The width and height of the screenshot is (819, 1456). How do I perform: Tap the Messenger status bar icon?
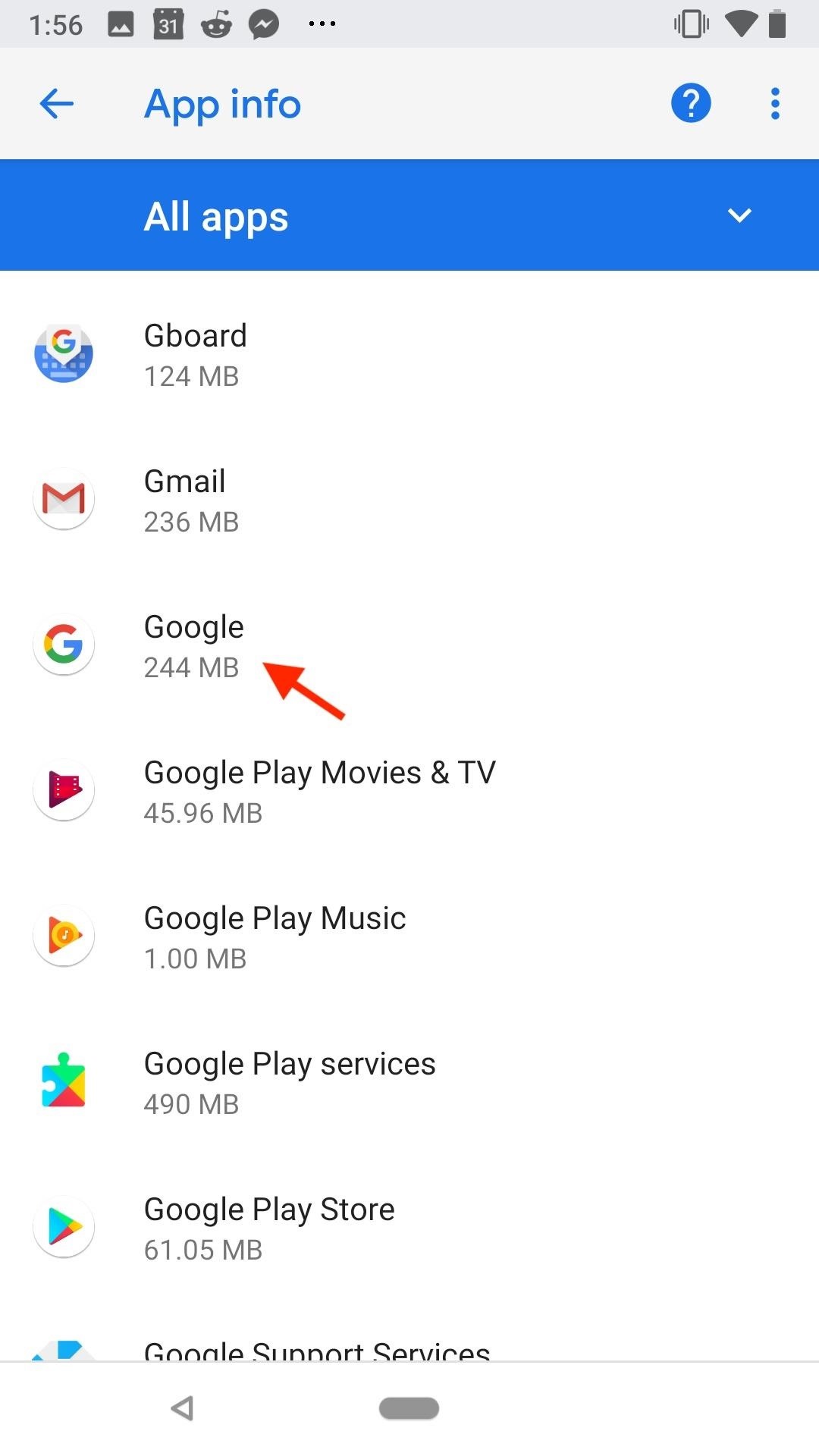[265, 22]
